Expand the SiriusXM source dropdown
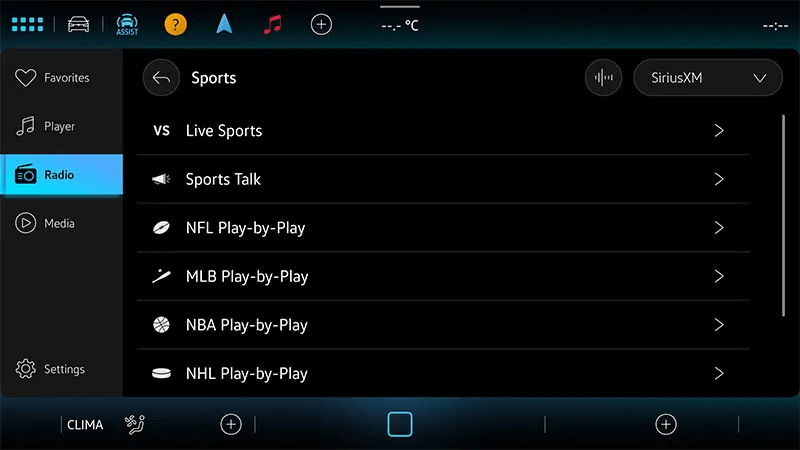 [708, 78]
